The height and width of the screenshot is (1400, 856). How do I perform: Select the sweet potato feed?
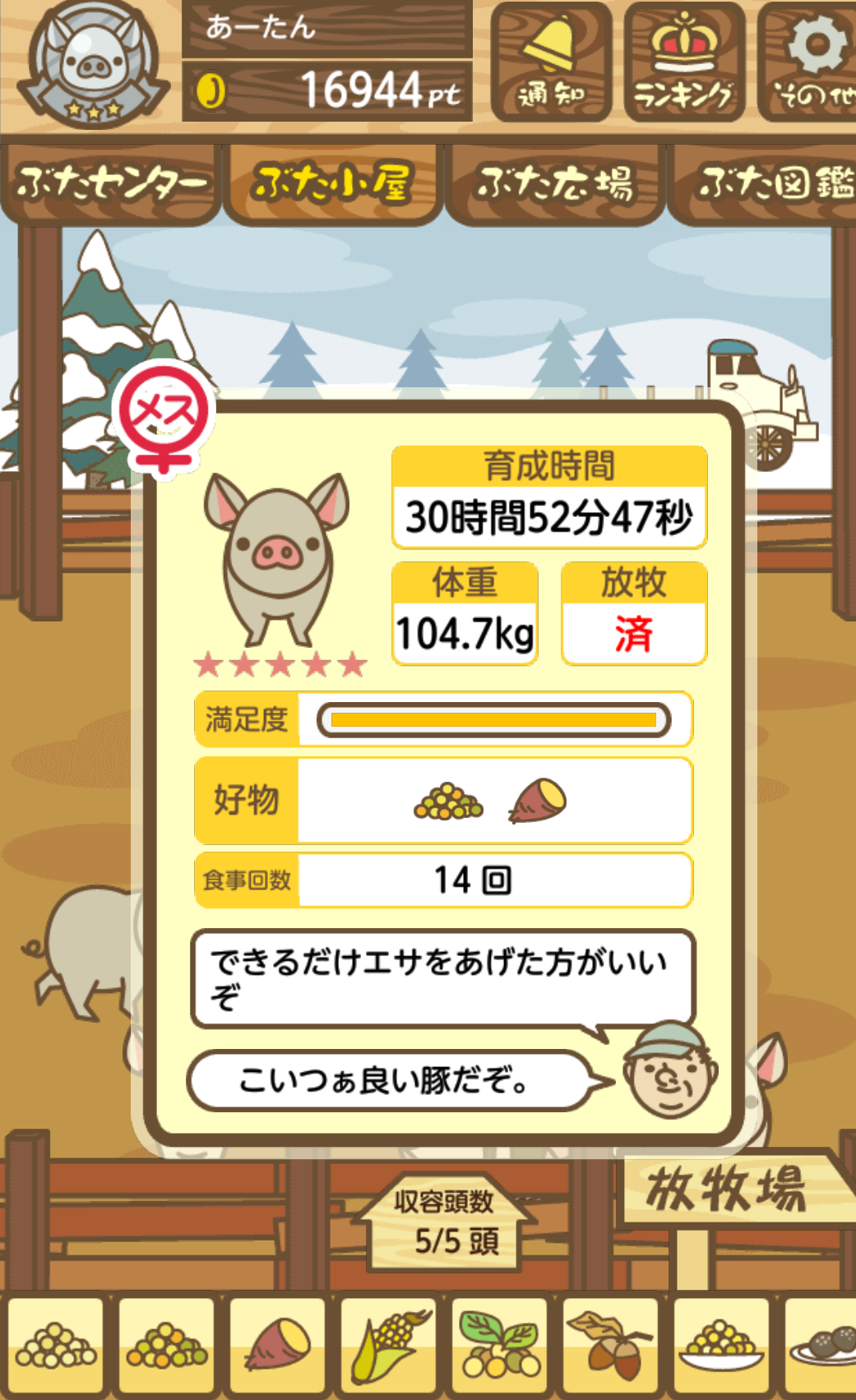click(278, 1346)
